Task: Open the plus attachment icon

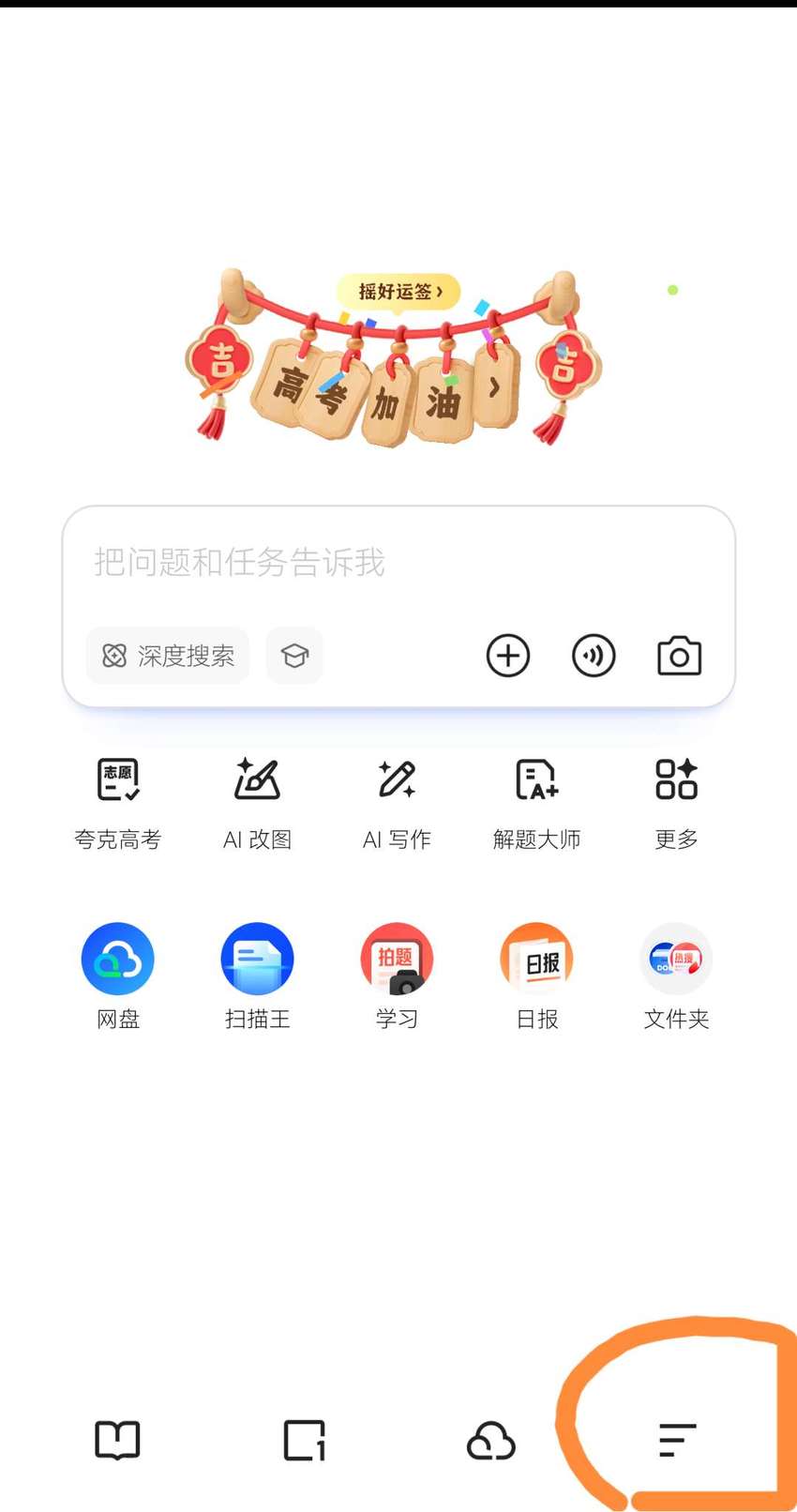Action: (508, 656)
